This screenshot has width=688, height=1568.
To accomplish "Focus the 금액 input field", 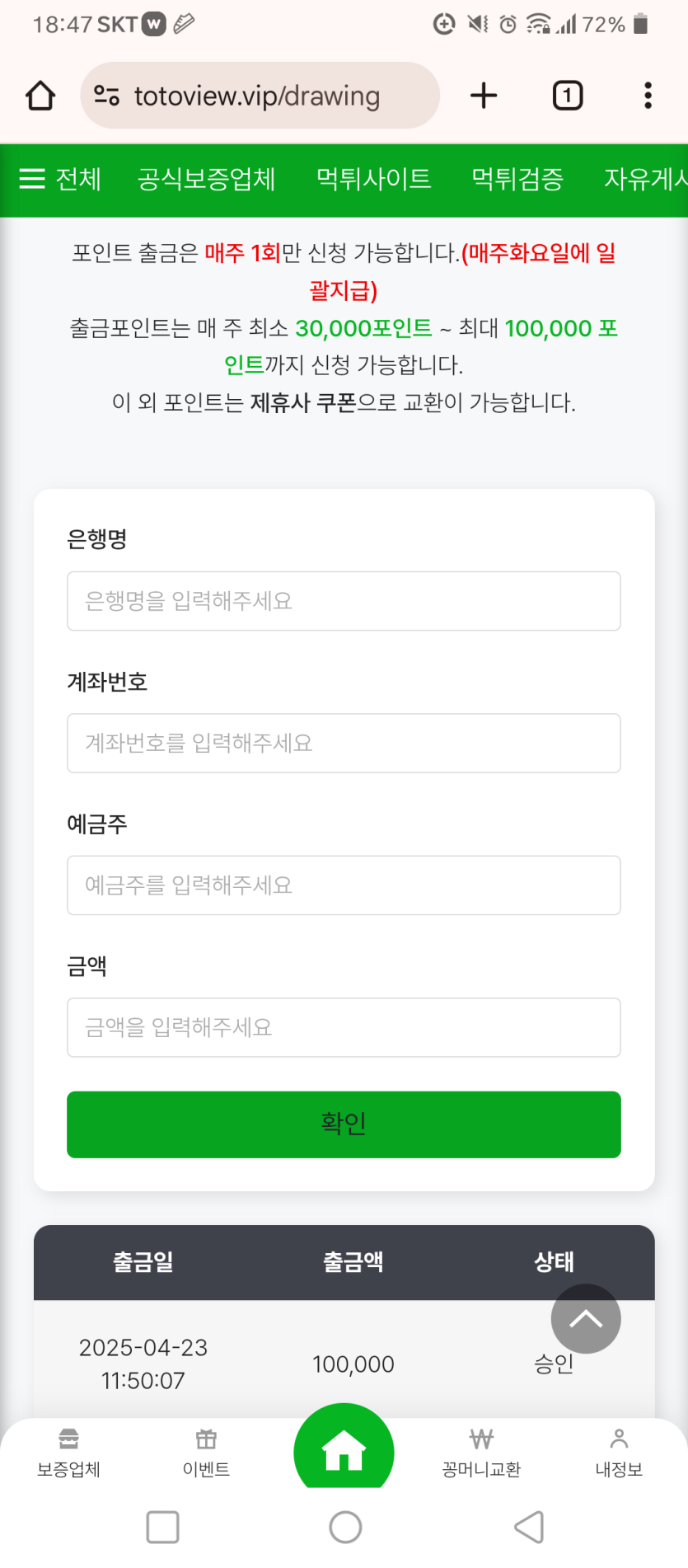I will point(344,1027).
